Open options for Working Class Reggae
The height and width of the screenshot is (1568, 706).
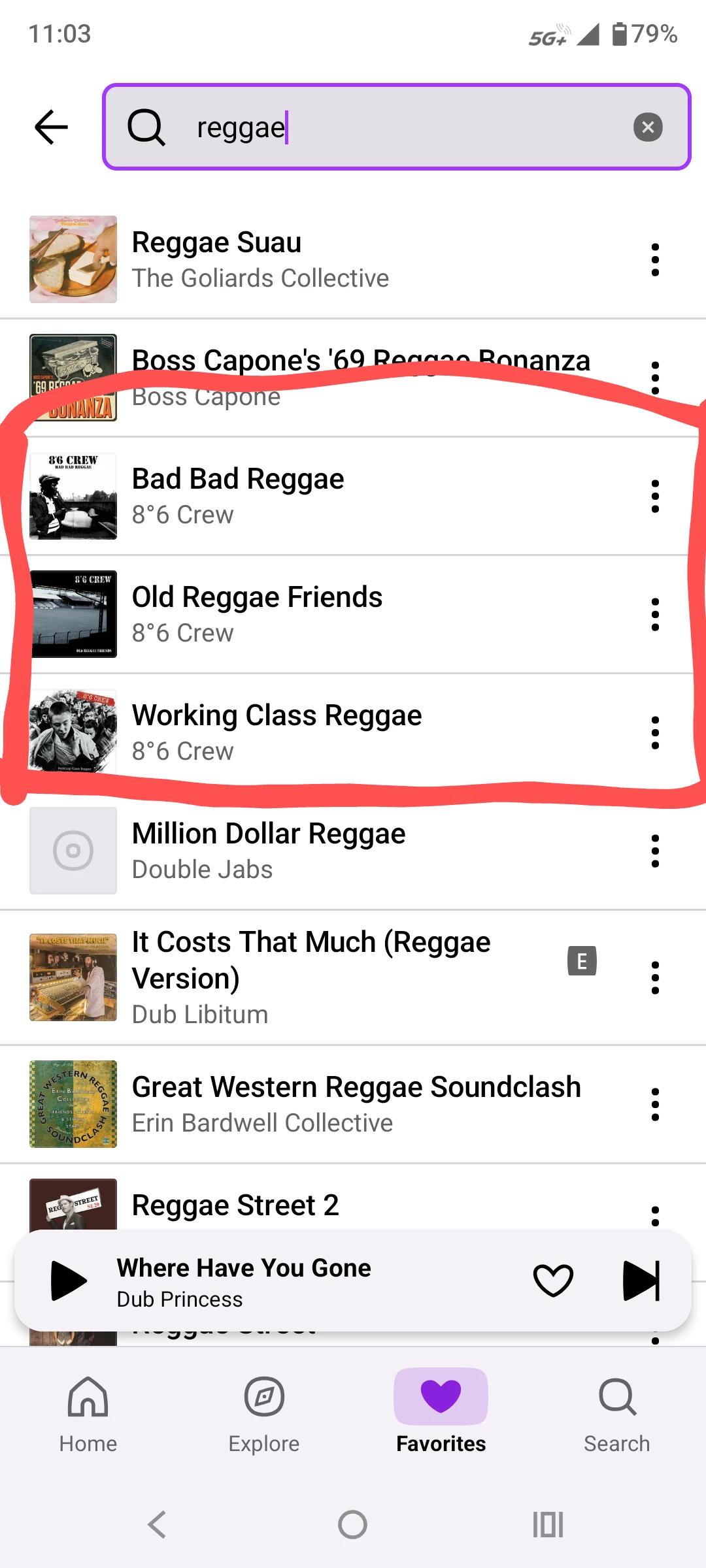click(654, 732)
